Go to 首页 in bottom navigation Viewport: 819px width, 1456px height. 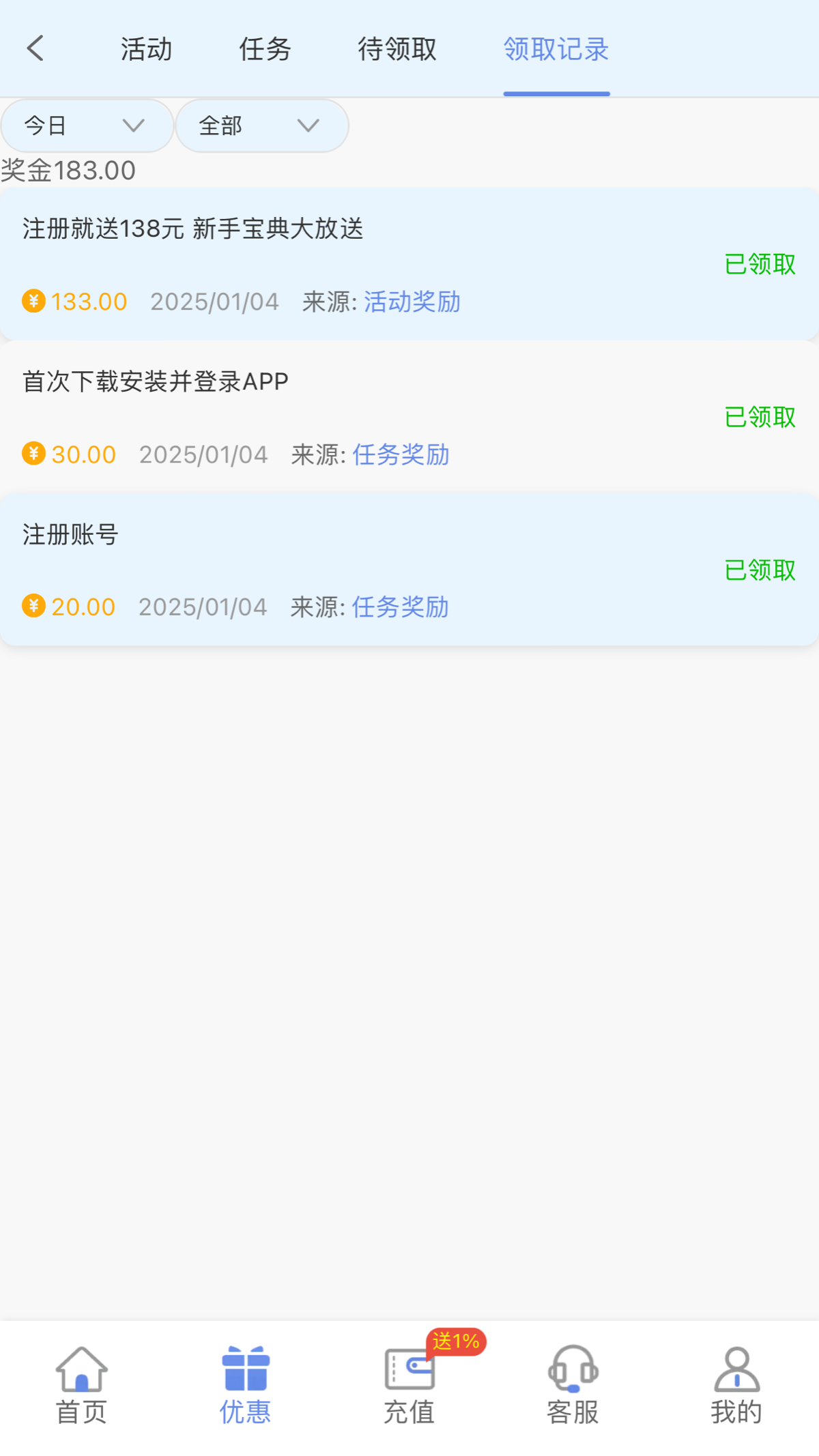[x=82, y=1386]
